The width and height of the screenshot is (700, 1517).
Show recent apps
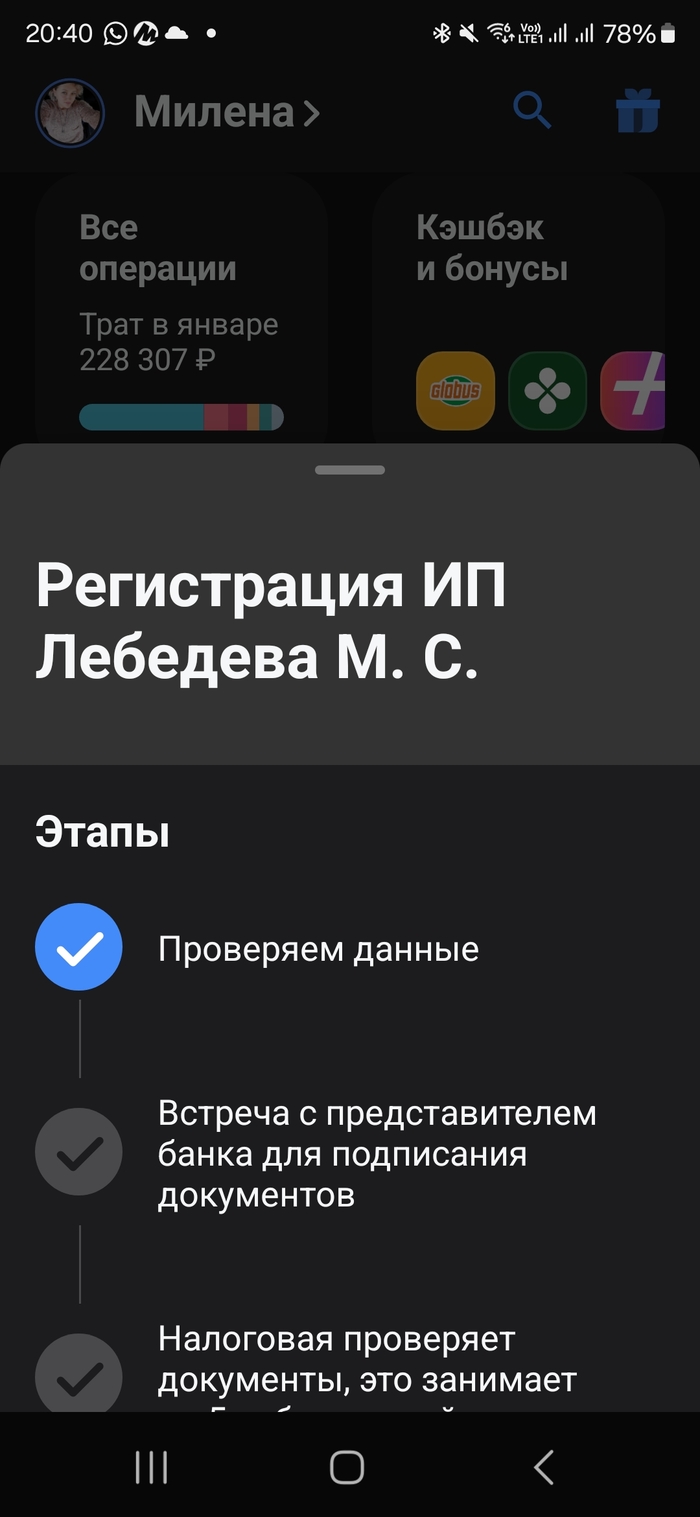[x=151, y=1467]
